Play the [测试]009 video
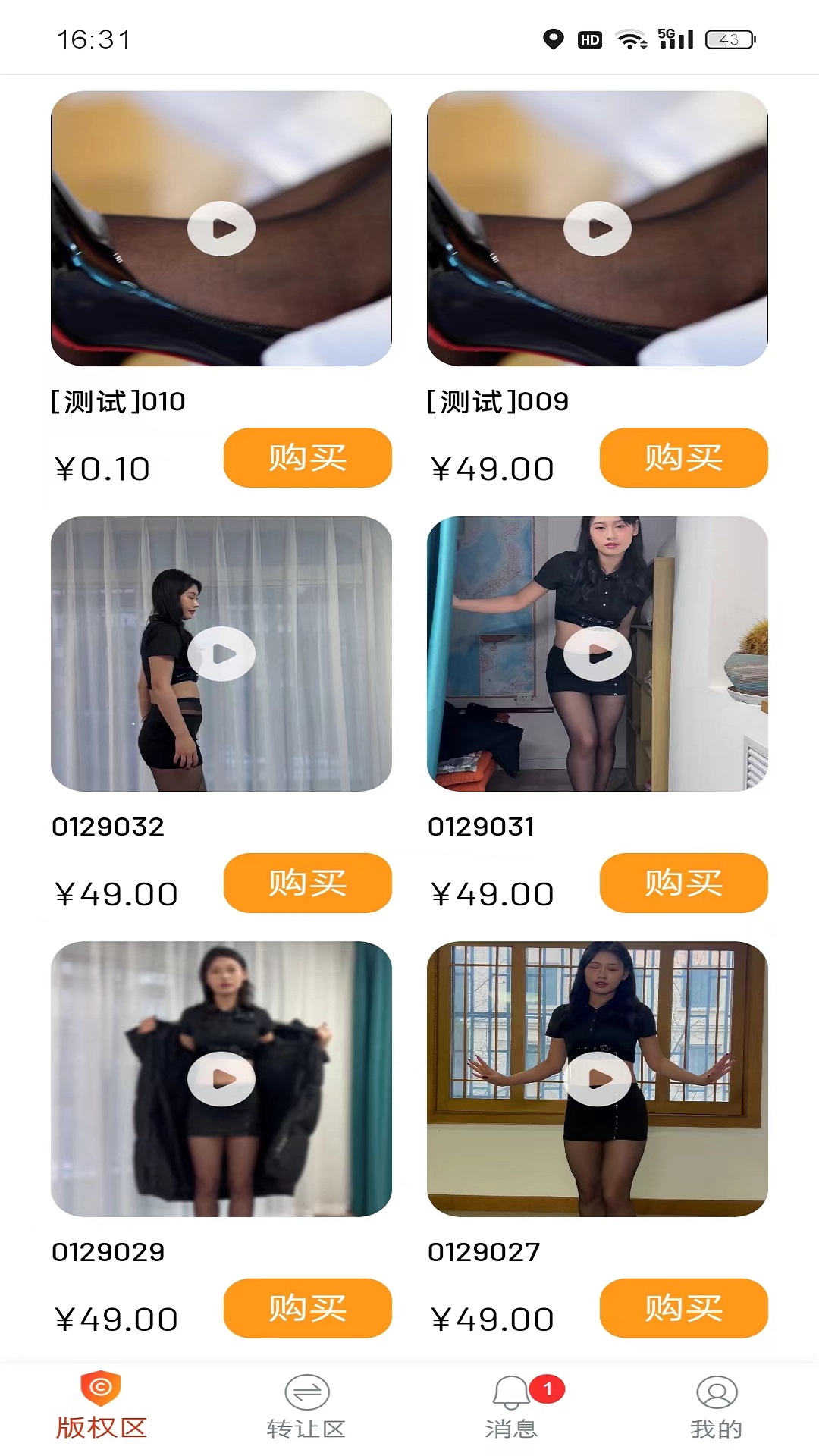This screenshot has width=819, height=1456. (598, 228)
